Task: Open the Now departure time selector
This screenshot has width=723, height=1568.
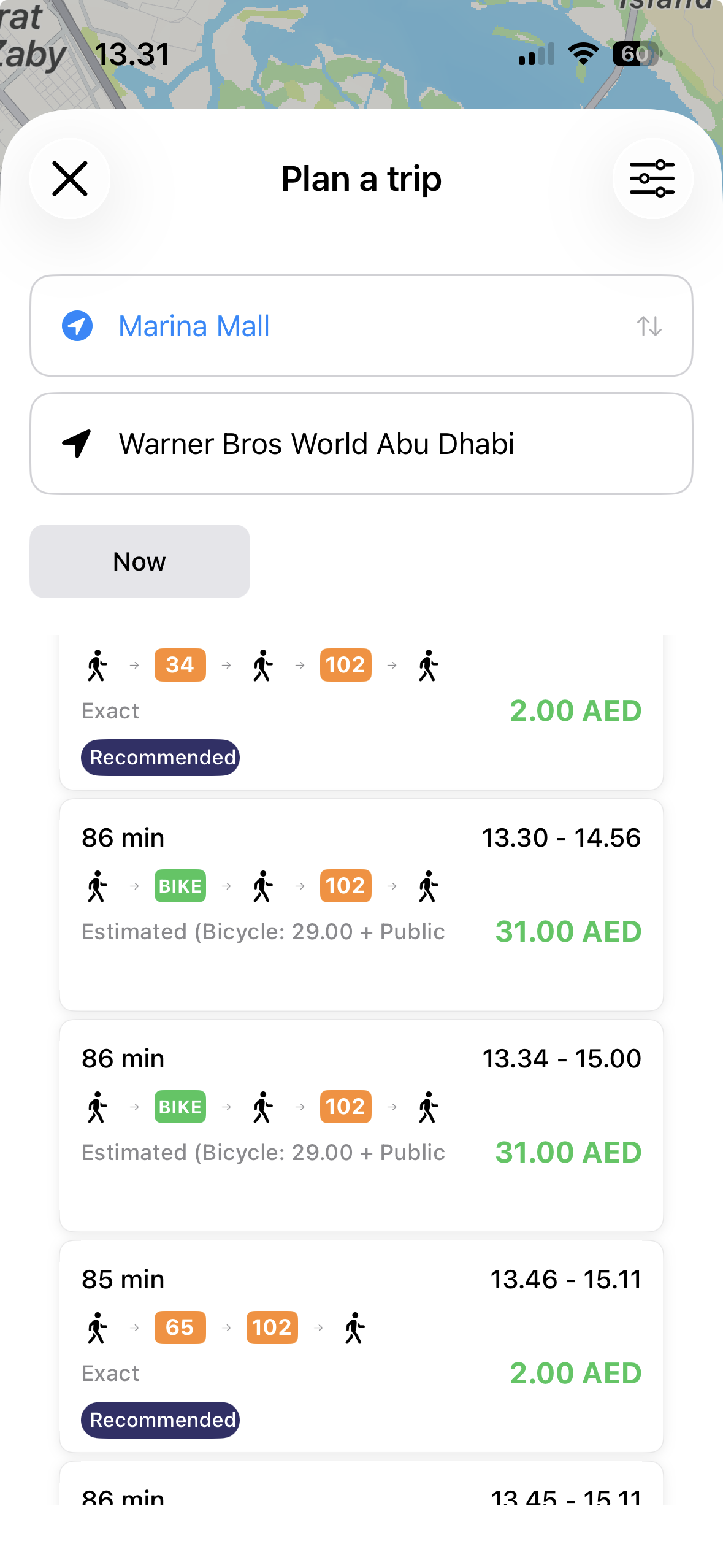Action: click(139, 560)
